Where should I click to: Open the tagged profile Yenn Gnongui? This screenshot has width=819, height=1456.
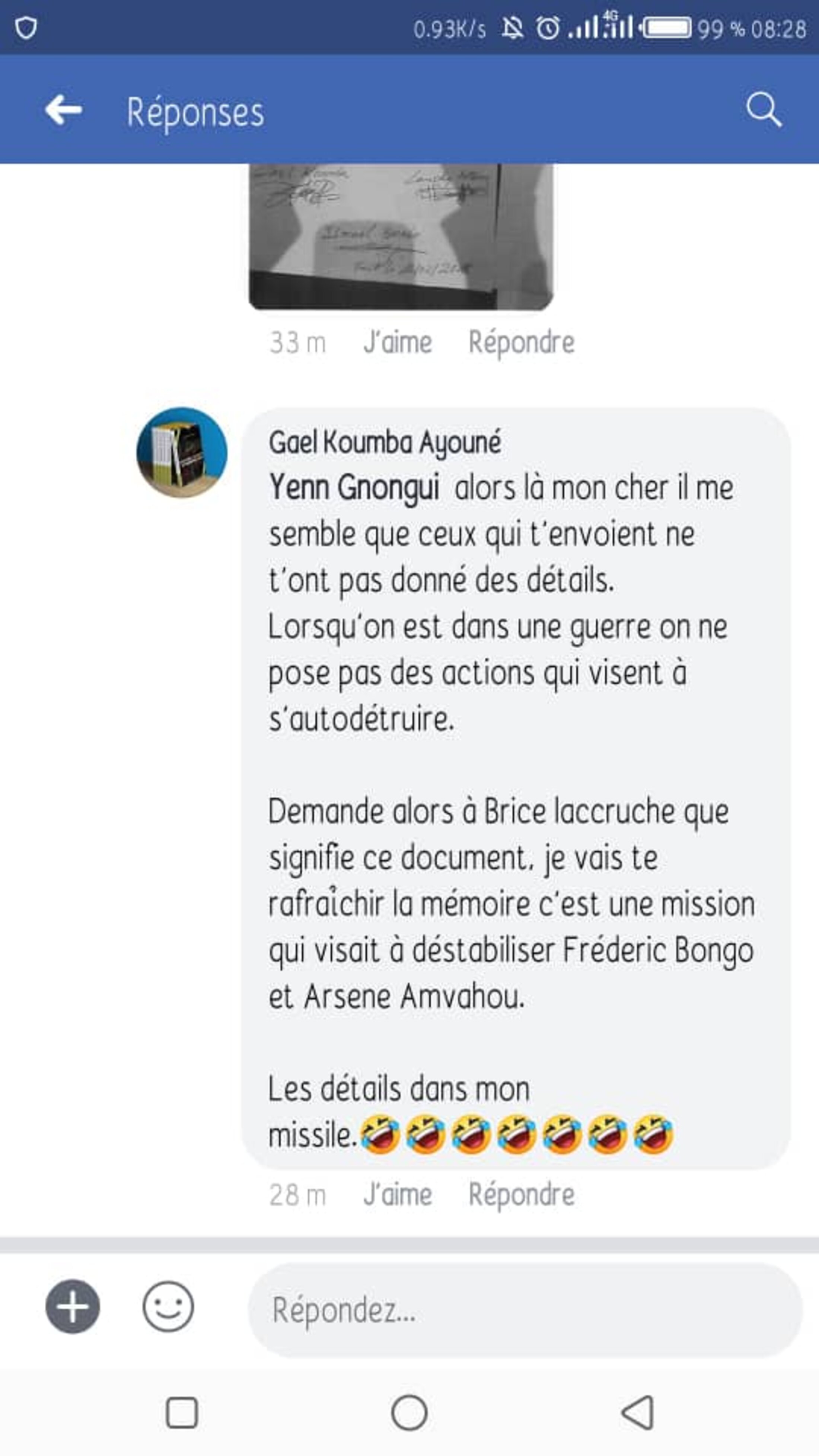pyautogui.click(x=354, y=487)
